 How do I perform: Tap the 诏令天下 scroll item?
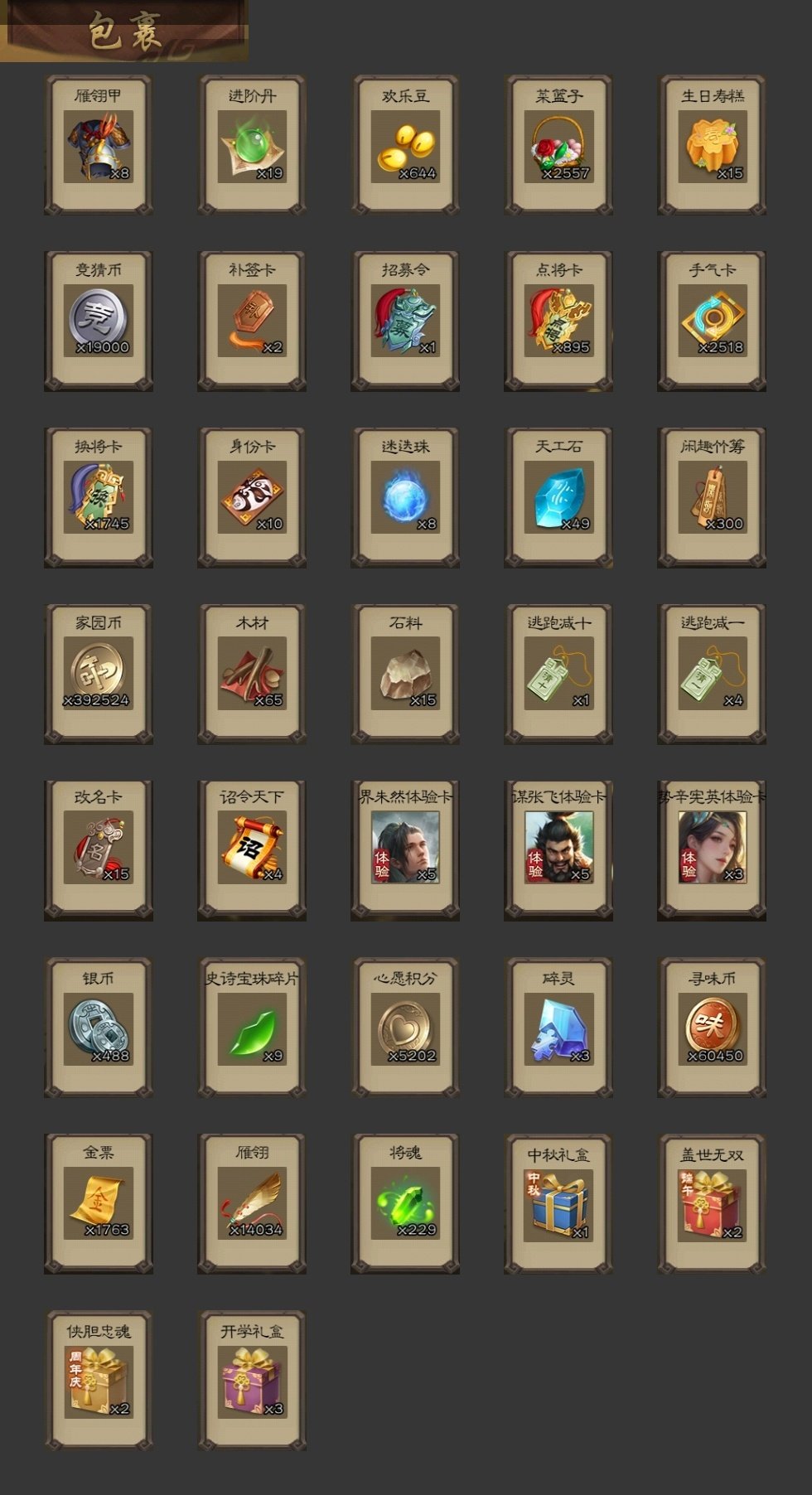(252, 848)
